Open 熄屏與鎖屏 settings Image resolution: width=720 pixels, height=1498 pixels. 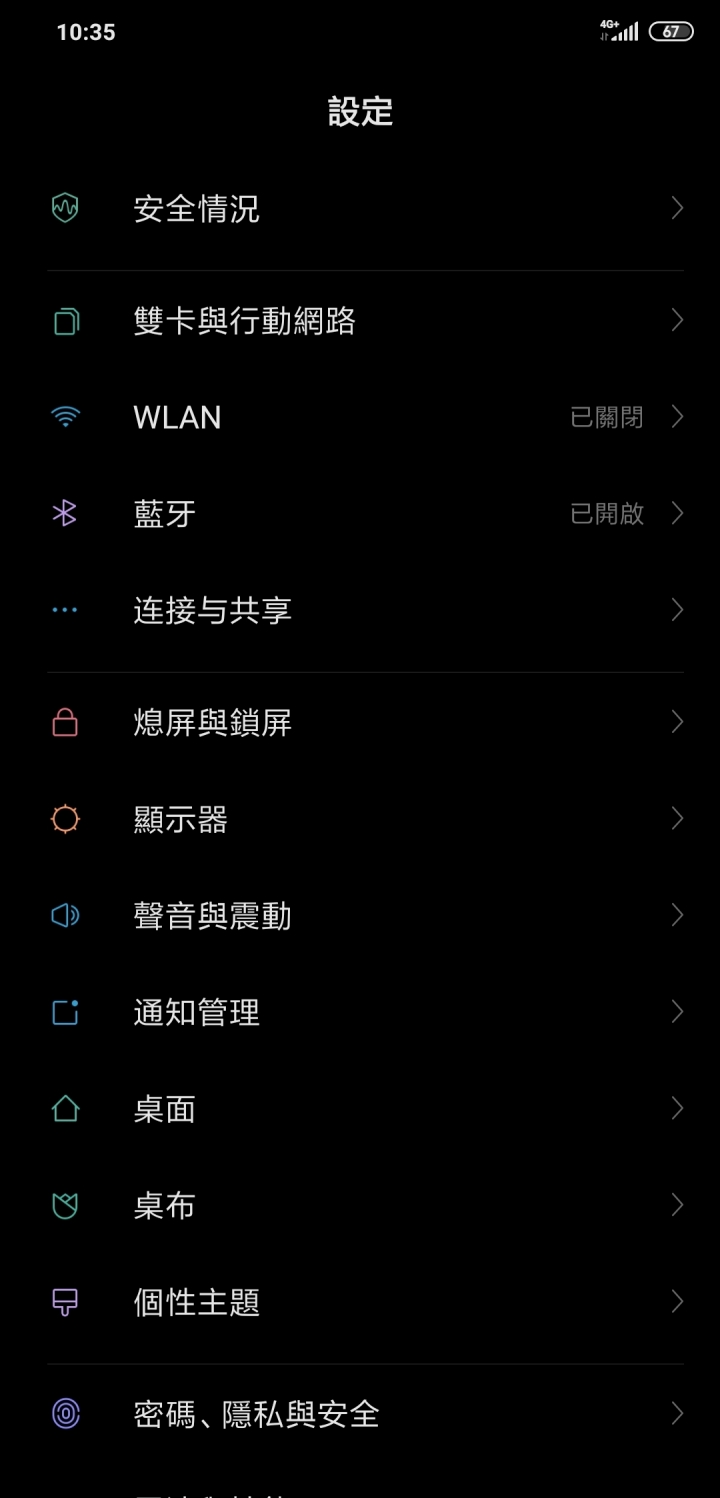(360, 722)
